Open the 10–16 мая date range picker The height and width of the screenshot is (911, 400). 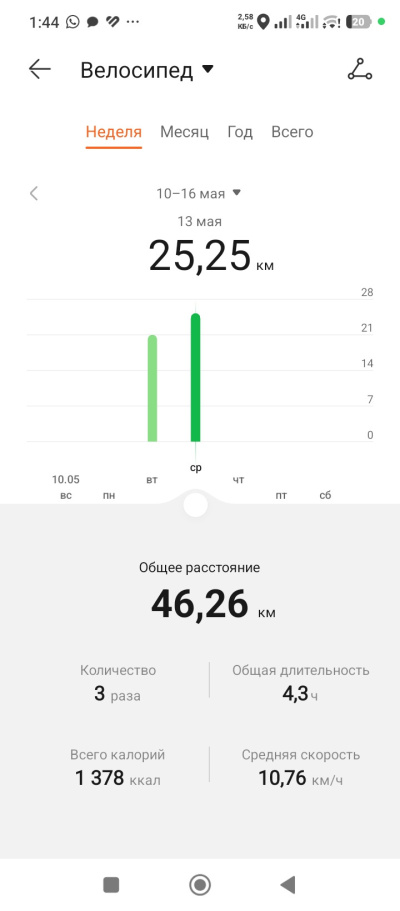point(198,193)
